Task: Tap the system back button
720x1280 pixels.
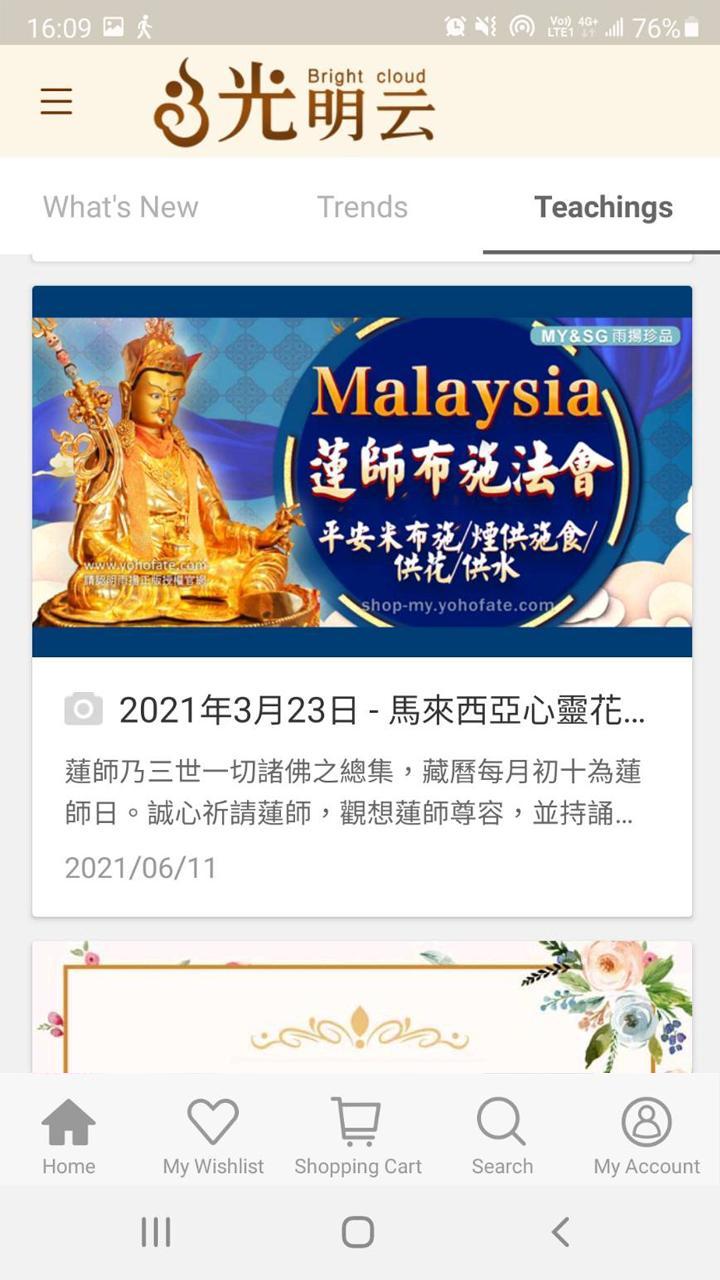Action: point(561,1232)
